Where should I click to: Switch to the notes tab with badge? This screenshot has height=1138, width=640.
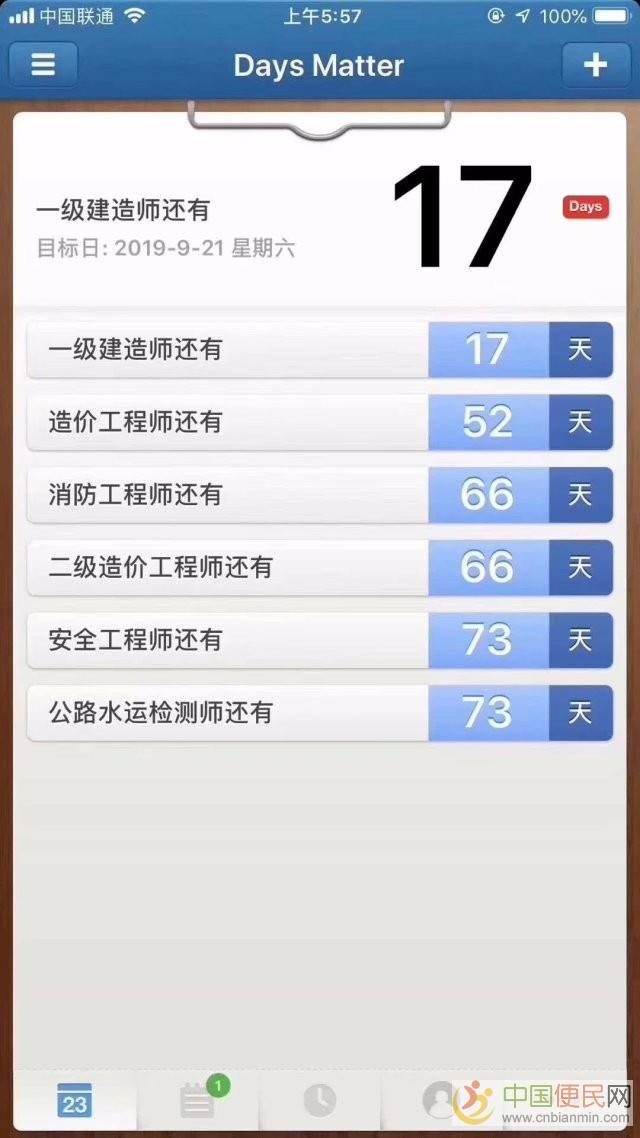pyautogui.click(x=198, y=1100)
